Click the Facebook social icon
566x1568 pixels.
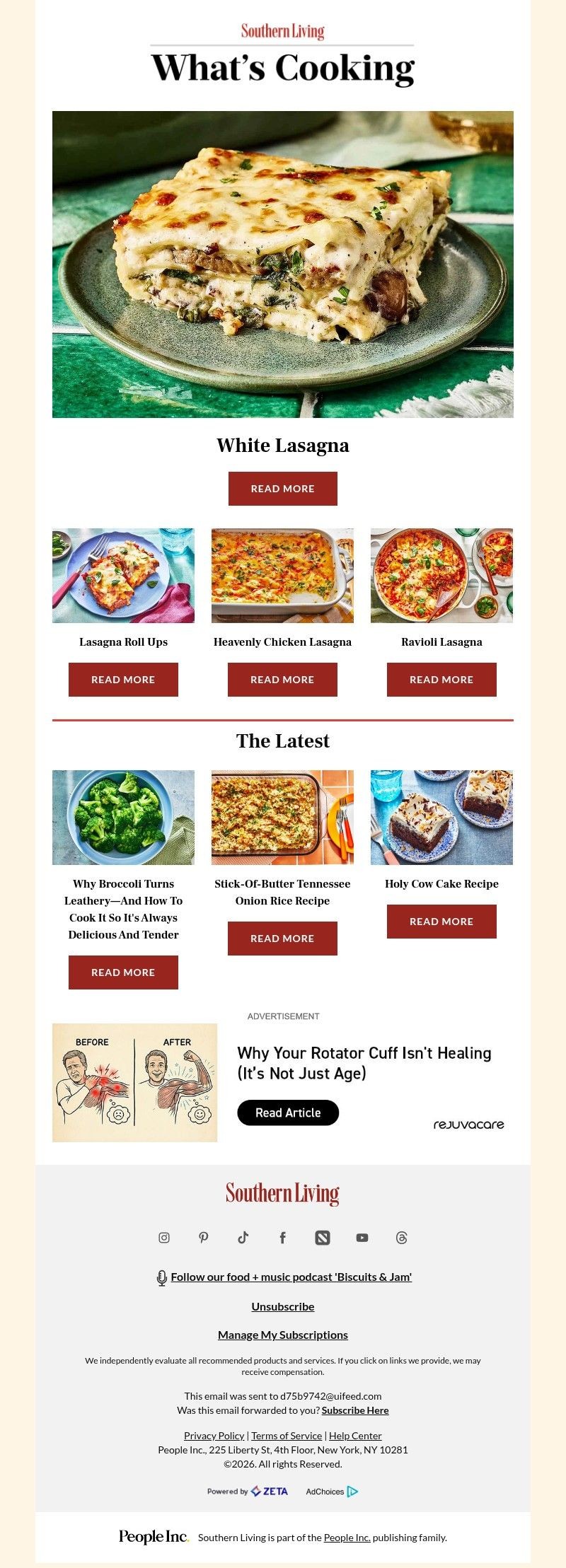coord(282,1237)
